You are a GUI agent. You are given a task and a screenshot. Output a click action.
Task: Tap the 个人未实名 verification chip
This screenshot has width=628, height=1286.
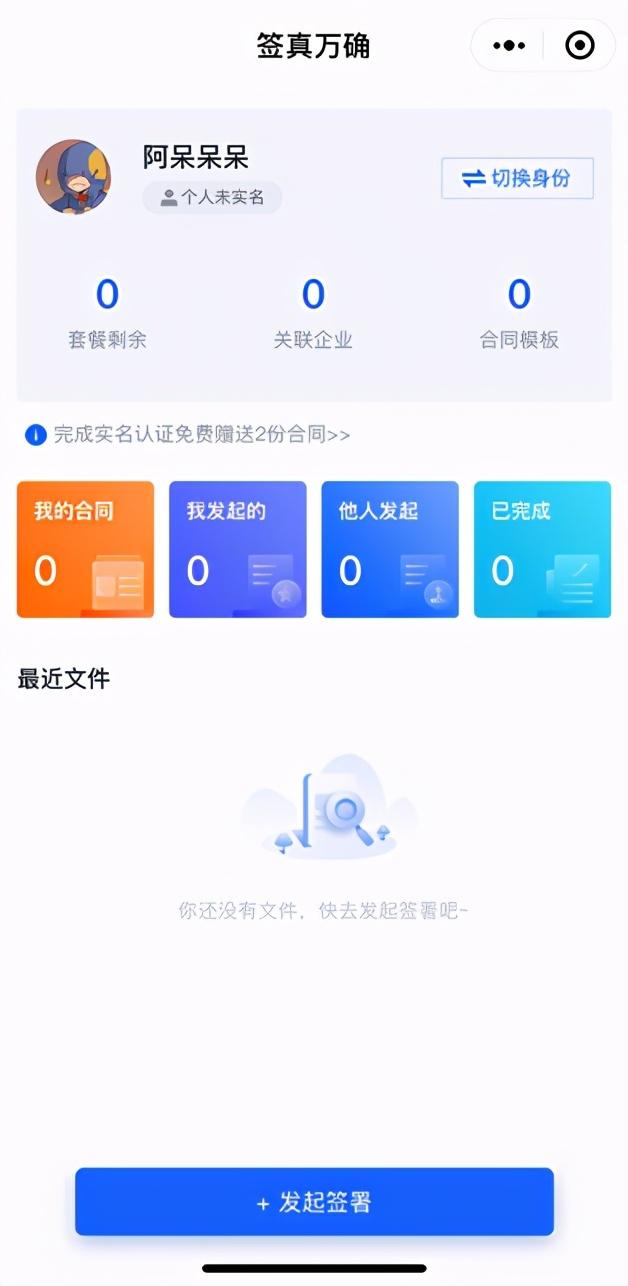(x=212, y=197)
